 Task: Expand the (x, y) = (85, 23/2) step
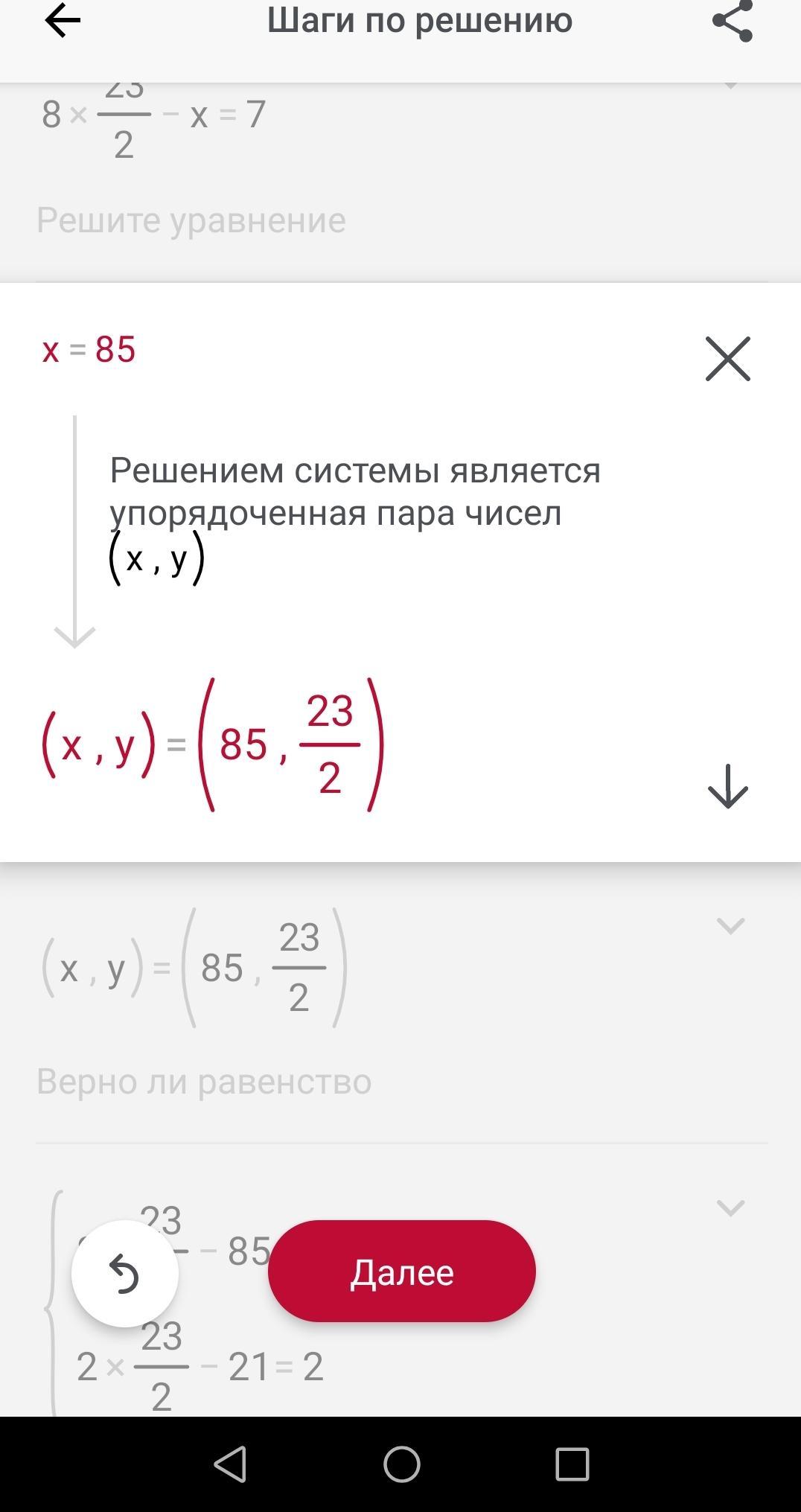tap(730, 926)
